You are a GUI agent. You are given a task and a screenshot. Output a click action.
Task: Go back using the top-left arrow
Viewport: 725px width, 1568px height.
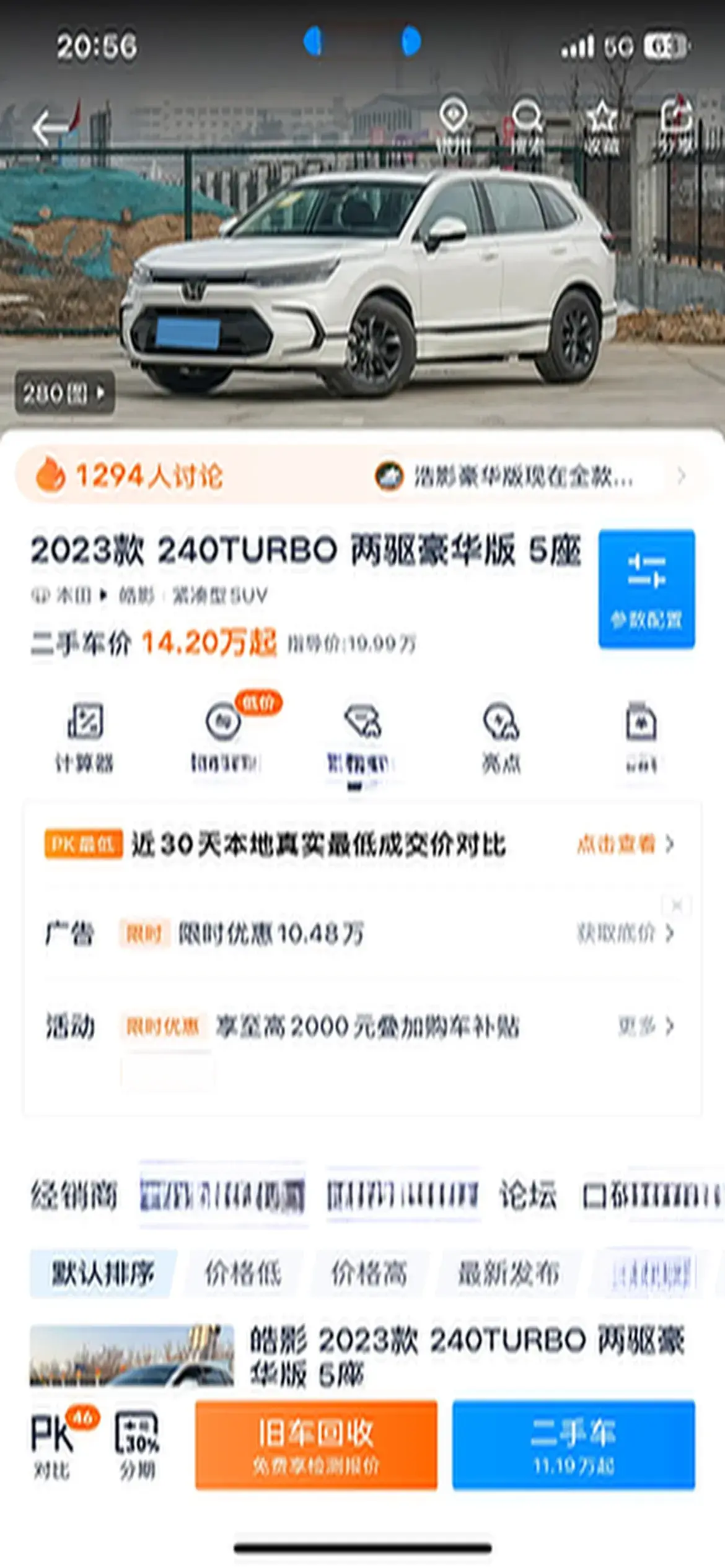(x=51, y=127)
